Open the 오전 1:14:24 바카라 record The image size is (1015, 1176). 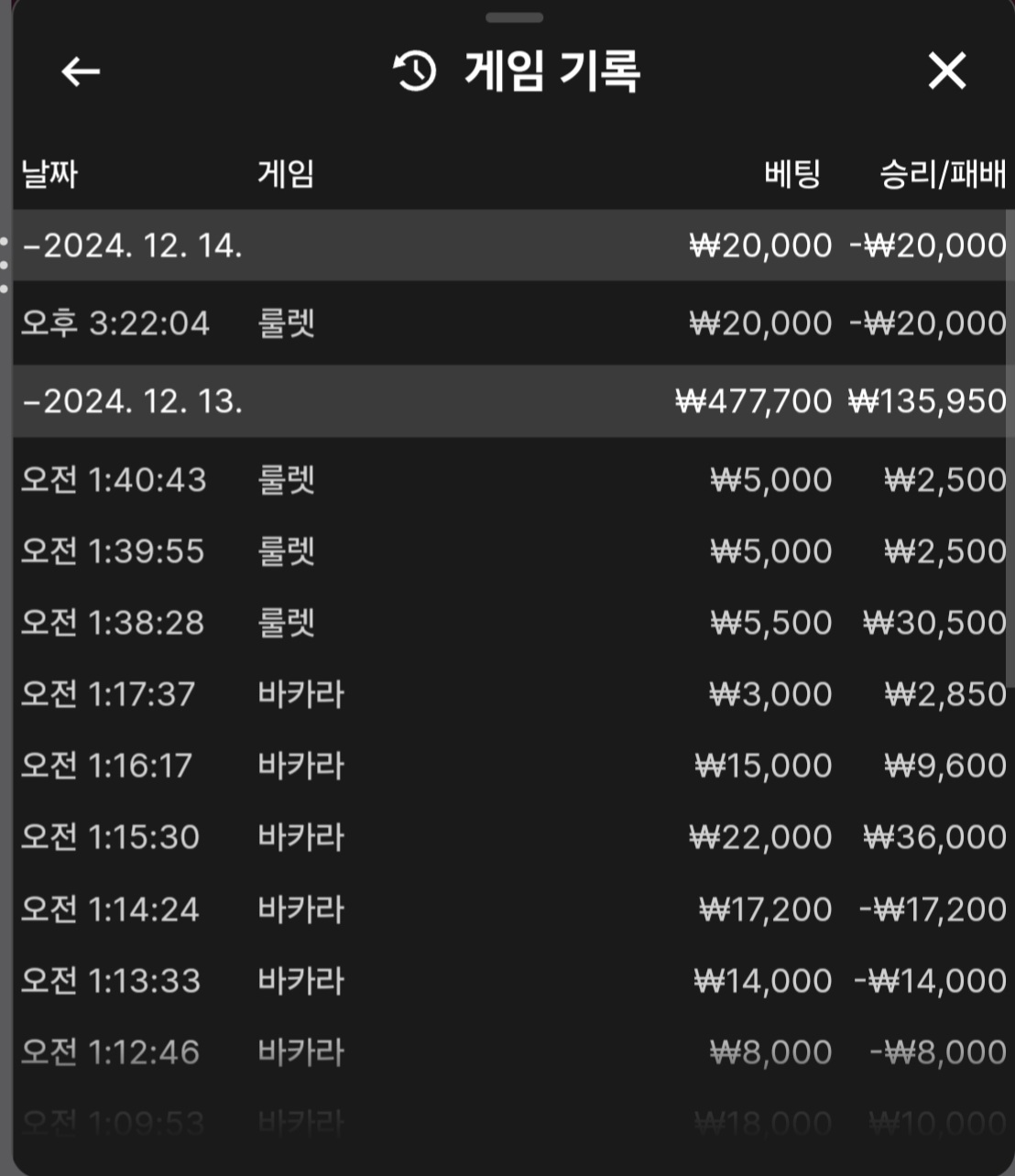click(x=509, y=909)
